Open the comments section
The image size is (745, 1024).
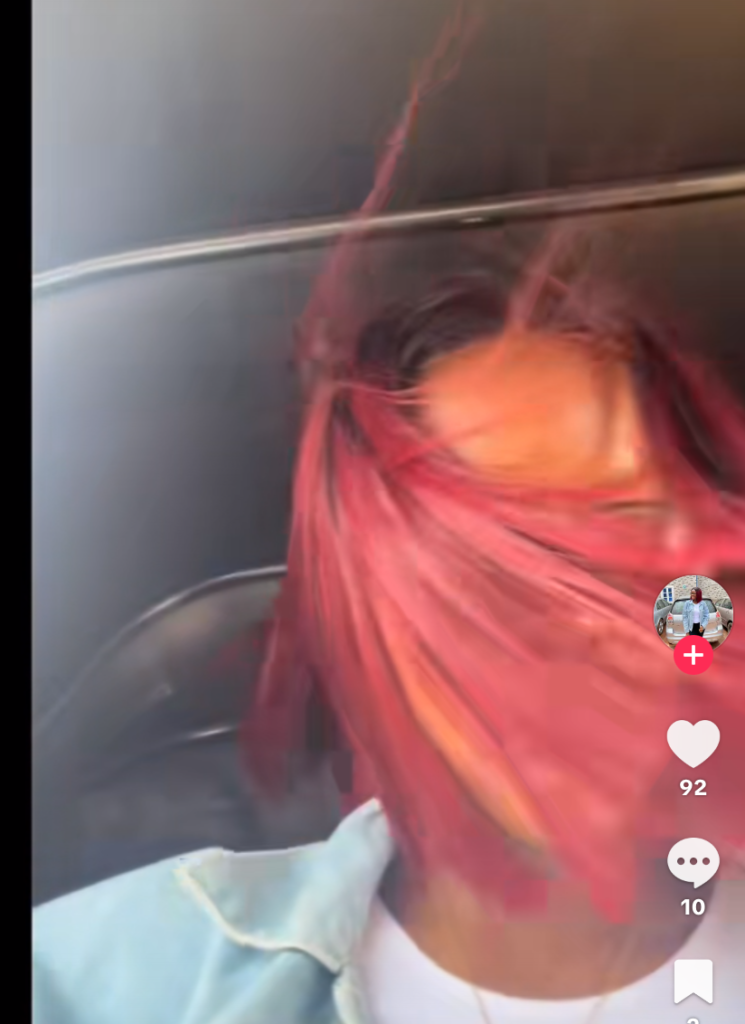click(693, 862)
